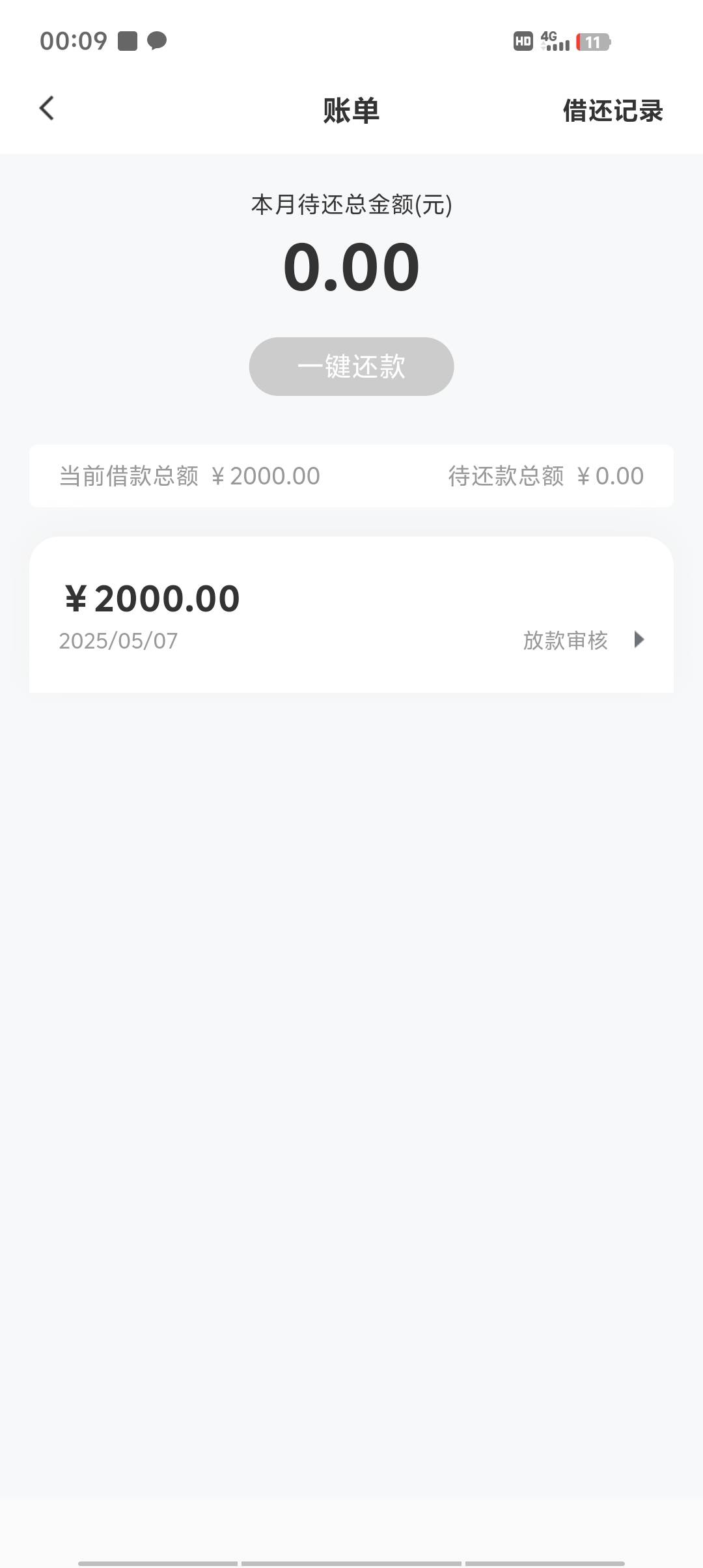Open the ¥2000.00 loan dated 2025/05/07
The image size is (703, 1568).
point(351,615)
